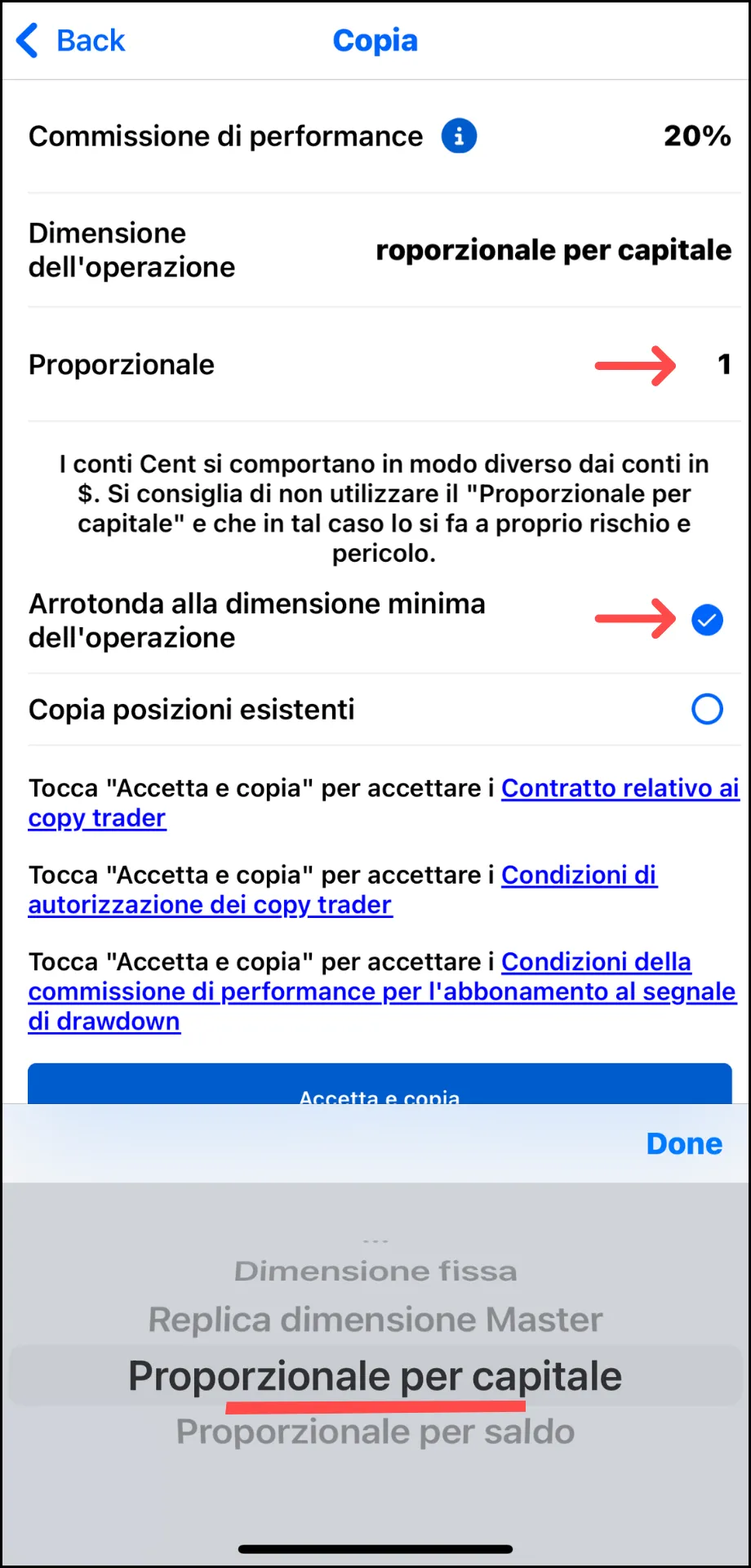Viewport: 751px width, 1568px height.
Task: Select Dimensione fissa in the picker
Action: (x=375, y=1271)
